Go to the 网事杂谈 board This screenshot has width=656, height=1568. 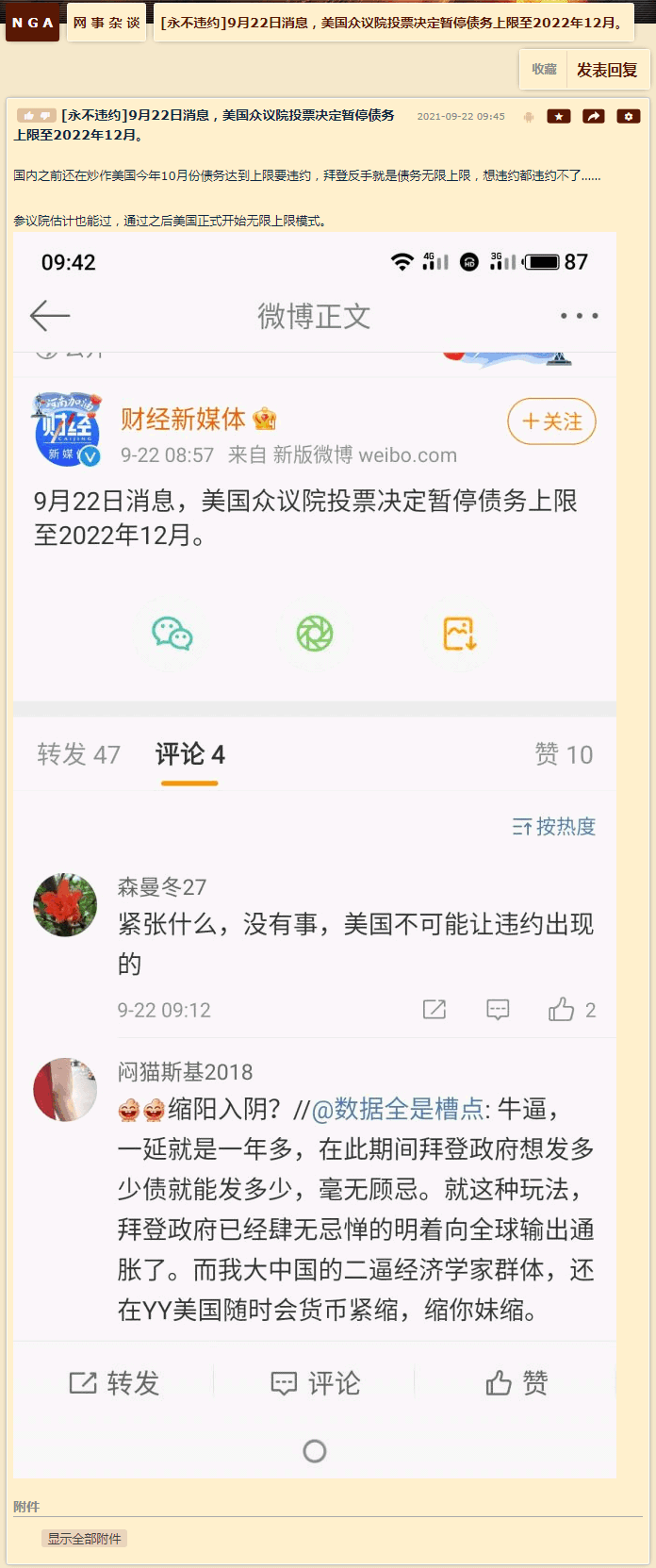tap(107, 23)
